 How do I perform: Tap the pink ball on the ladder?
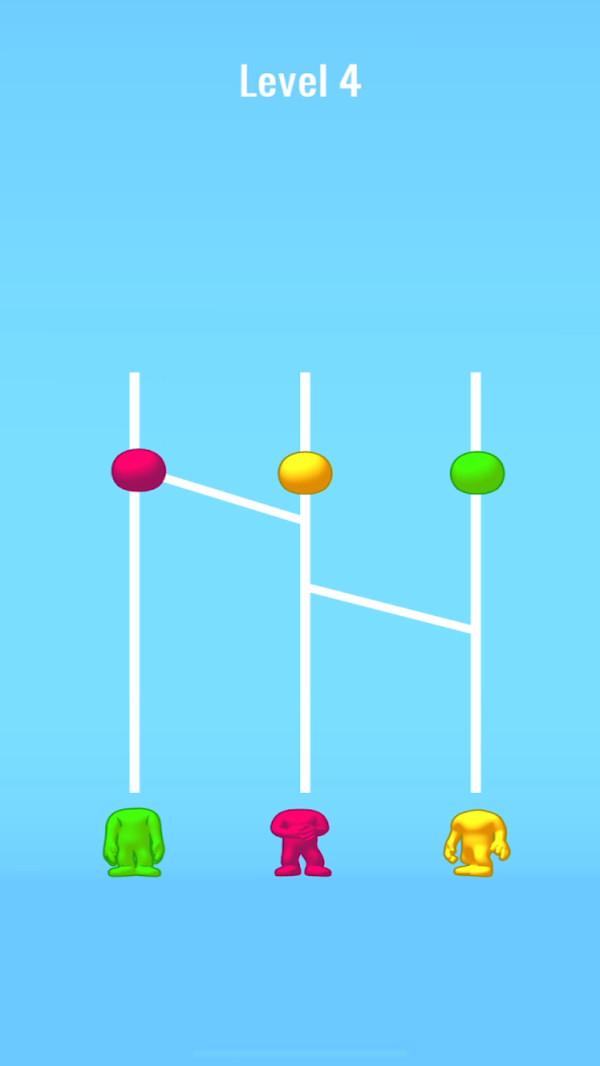click(x=138, y=470)
